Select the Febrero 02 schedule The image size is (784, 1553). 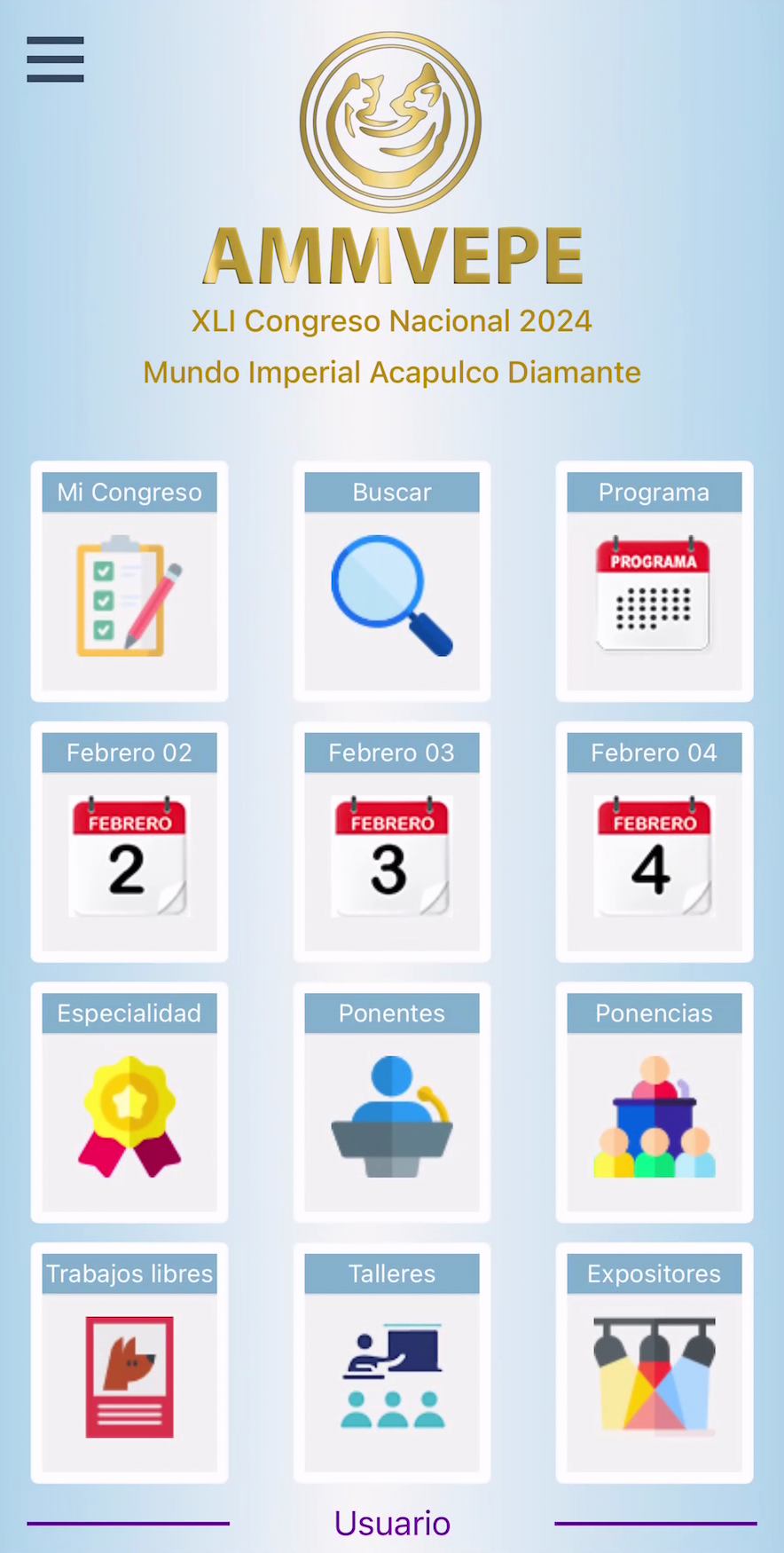coord(129,843)
